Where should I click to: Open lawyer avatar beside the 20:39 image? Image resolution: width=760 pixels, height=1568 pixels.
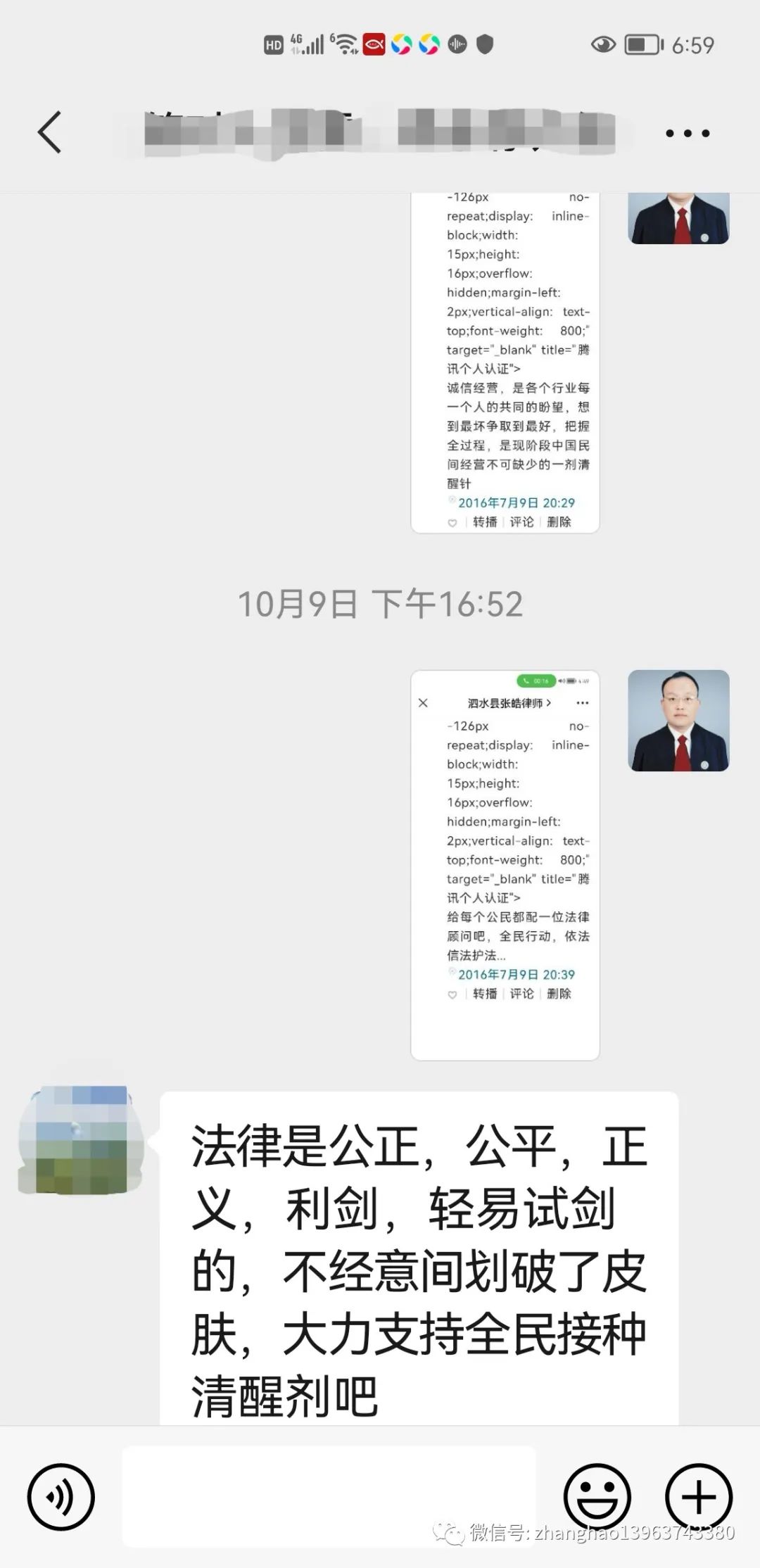[678, 720]
